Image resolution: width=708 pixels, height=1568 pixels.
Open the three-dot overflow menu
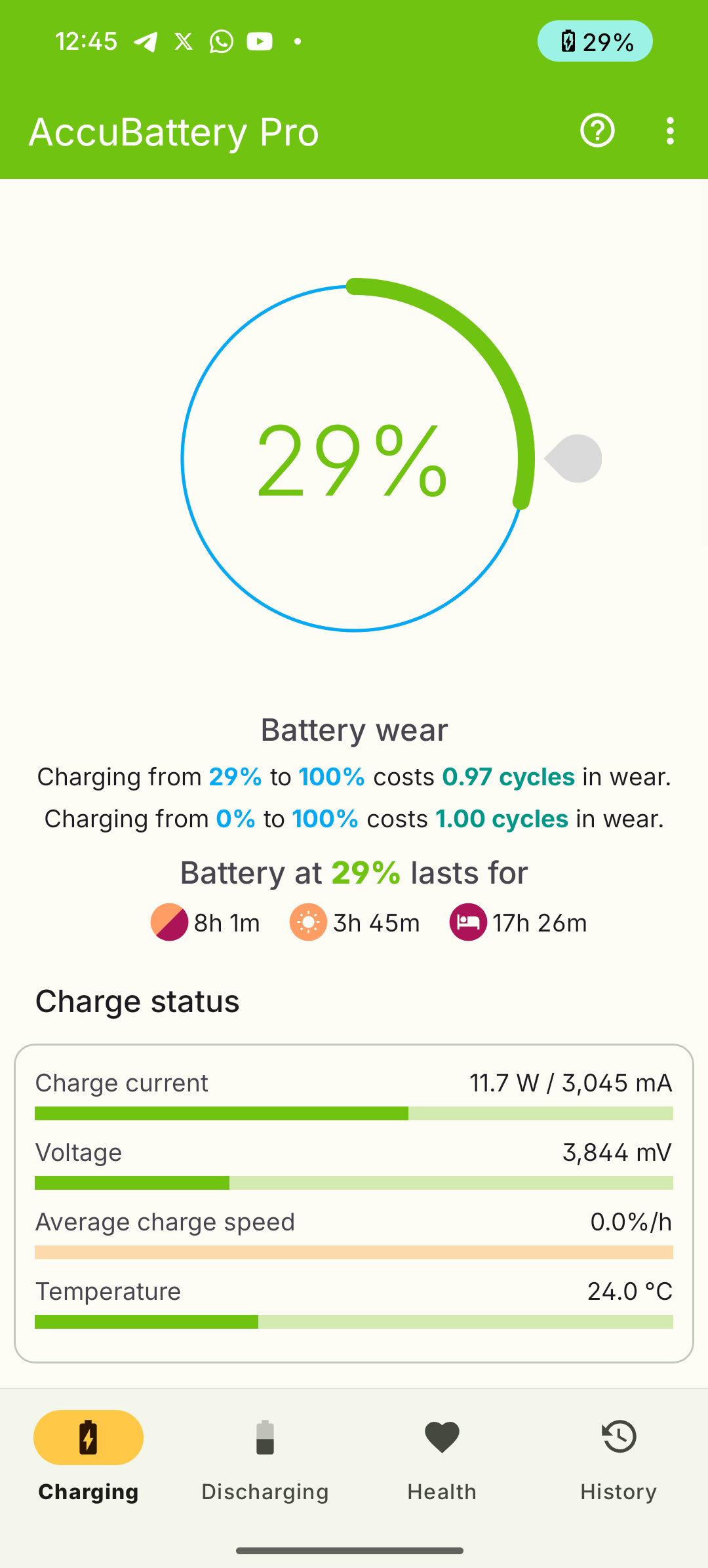[669, 131]
